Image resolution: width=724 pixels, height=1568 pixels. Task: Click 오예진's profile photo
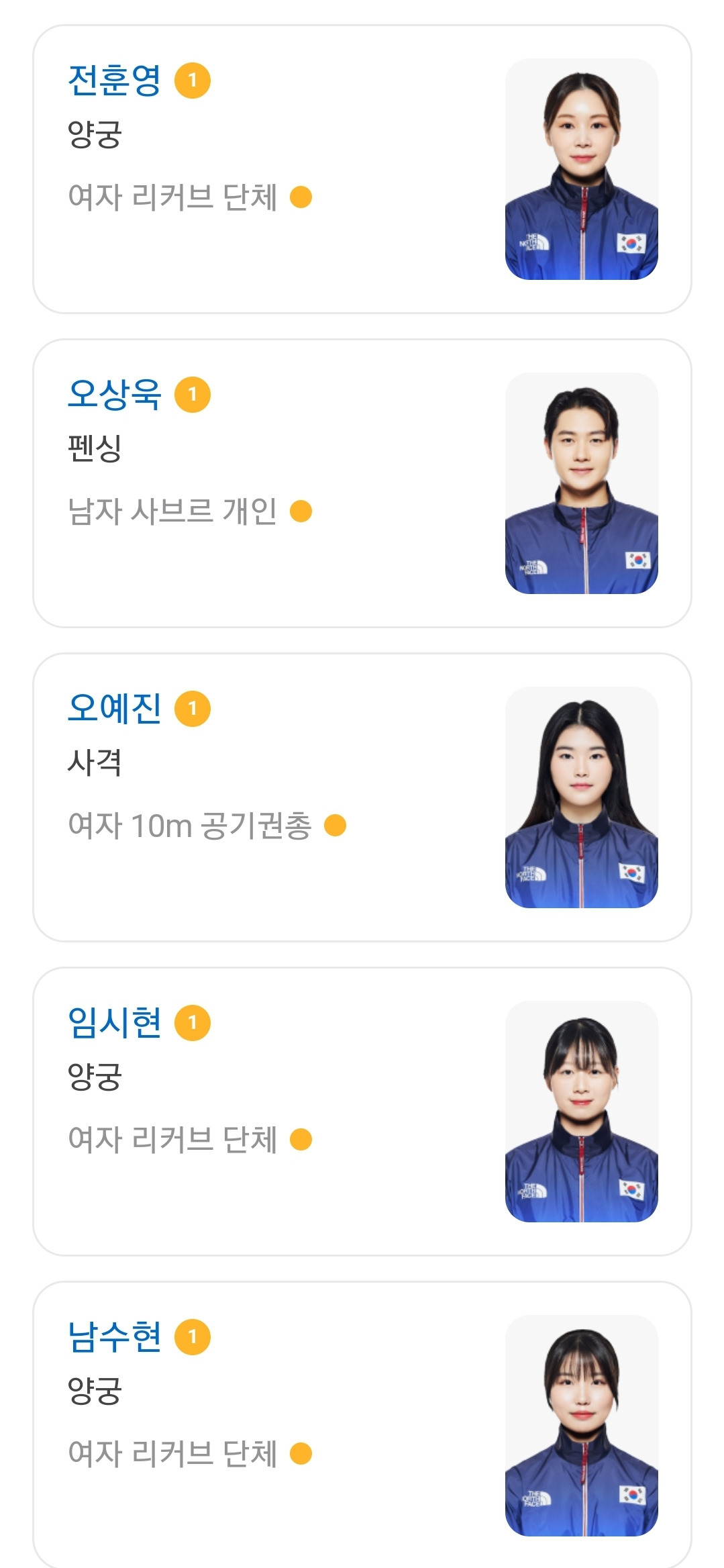(x=583, y=799)
